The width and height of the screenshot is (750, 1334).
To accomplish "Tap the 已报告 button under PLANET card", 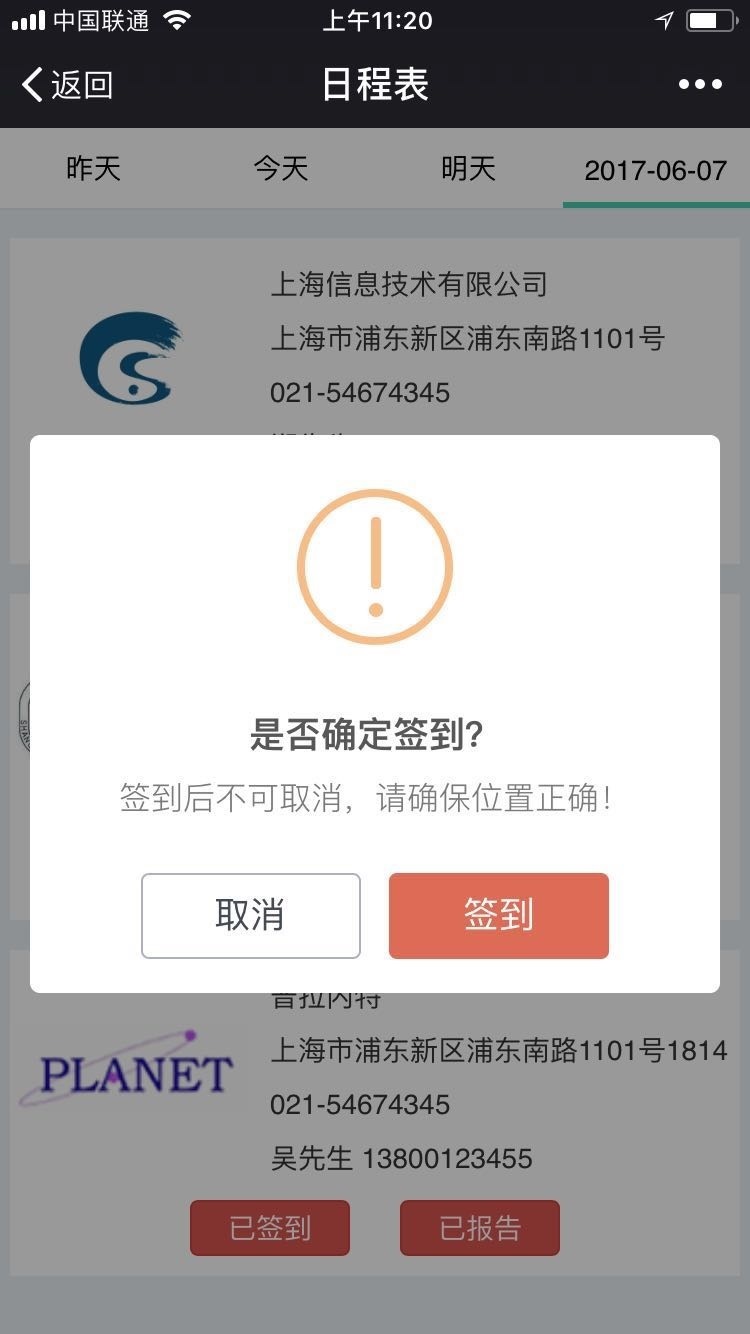I will (480, 1228).
